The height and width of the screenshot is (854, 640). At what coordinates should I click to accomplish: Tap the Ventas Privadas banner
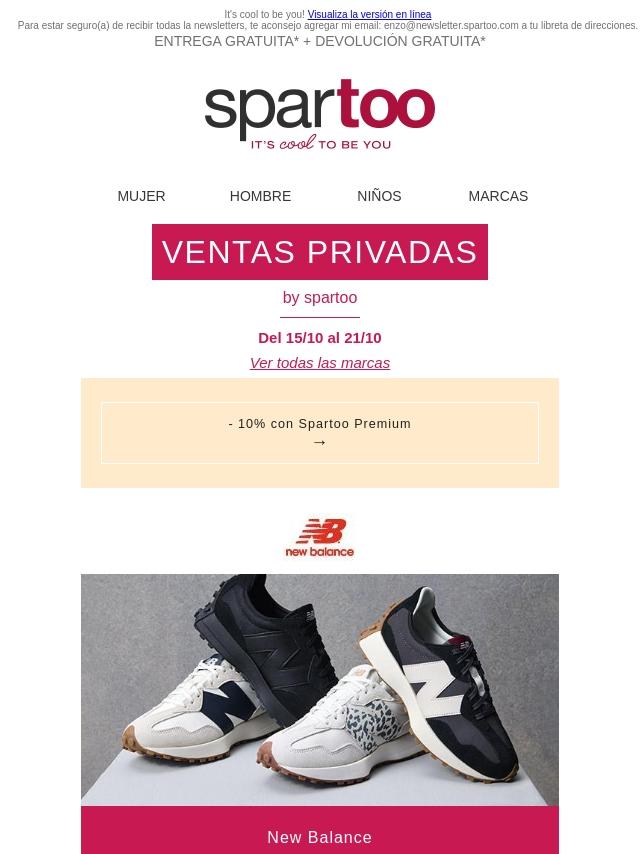point(320,252)
